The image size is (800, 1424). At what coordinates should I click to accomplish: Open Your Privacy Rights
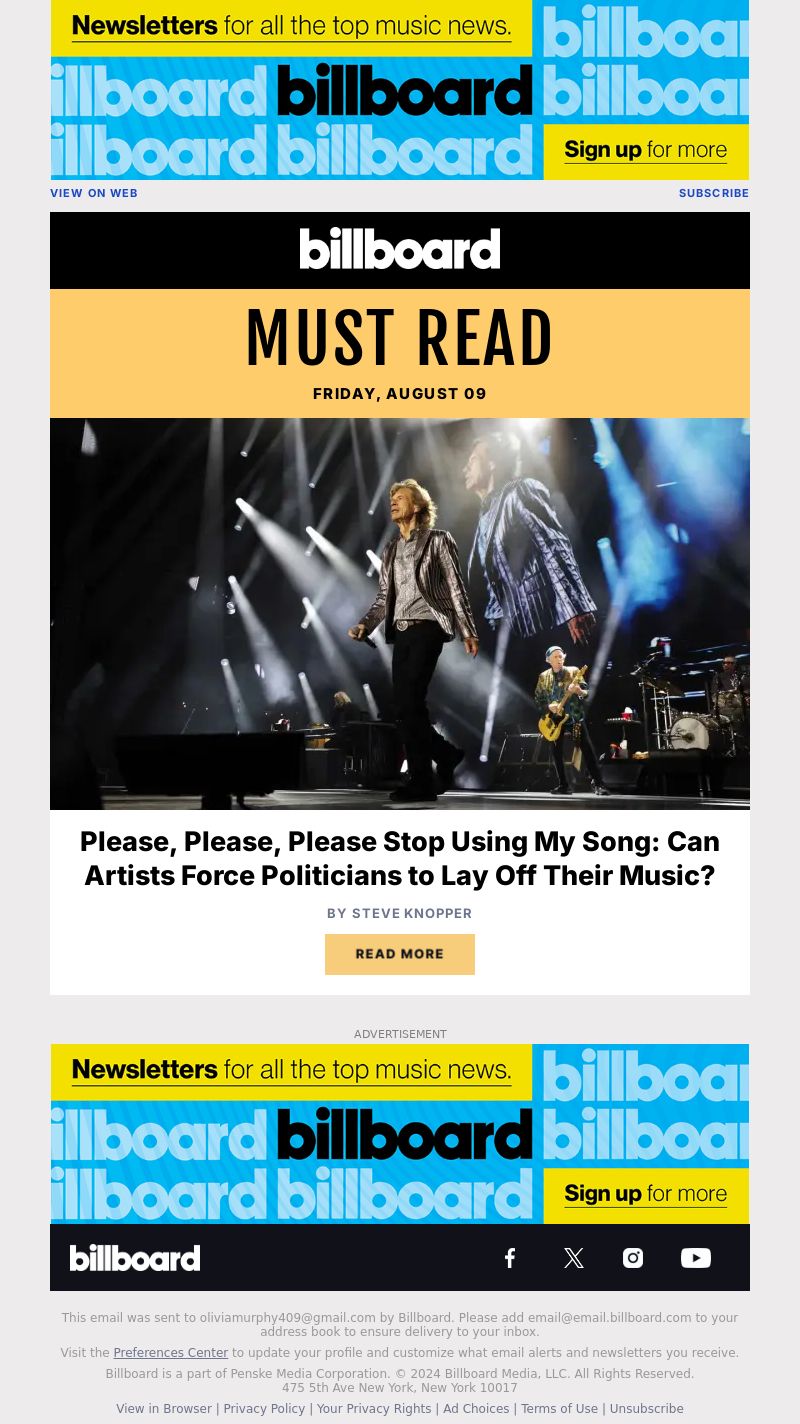374,1409
